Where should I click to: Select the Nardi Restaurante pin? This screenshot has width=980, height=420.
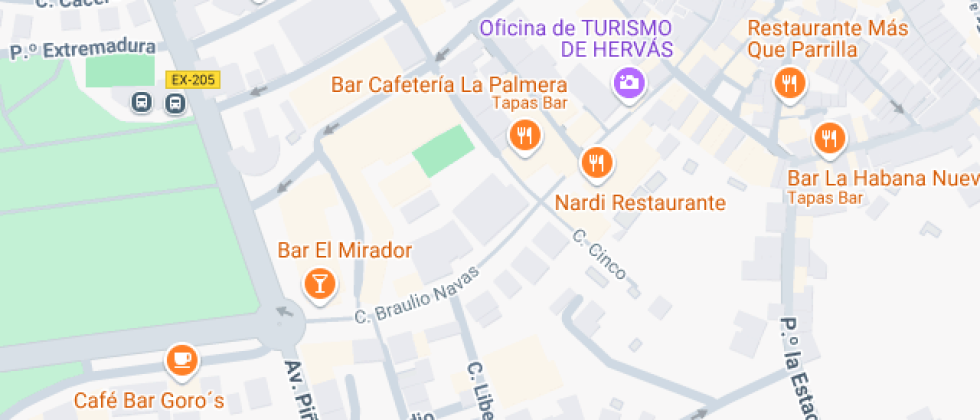(x=597, y=162)
